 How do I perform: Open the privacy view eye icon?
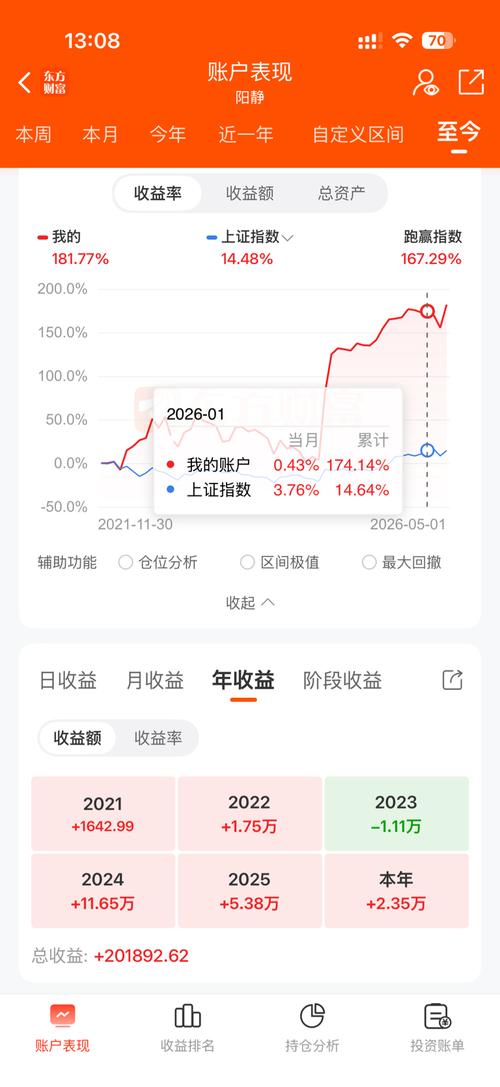425,82
